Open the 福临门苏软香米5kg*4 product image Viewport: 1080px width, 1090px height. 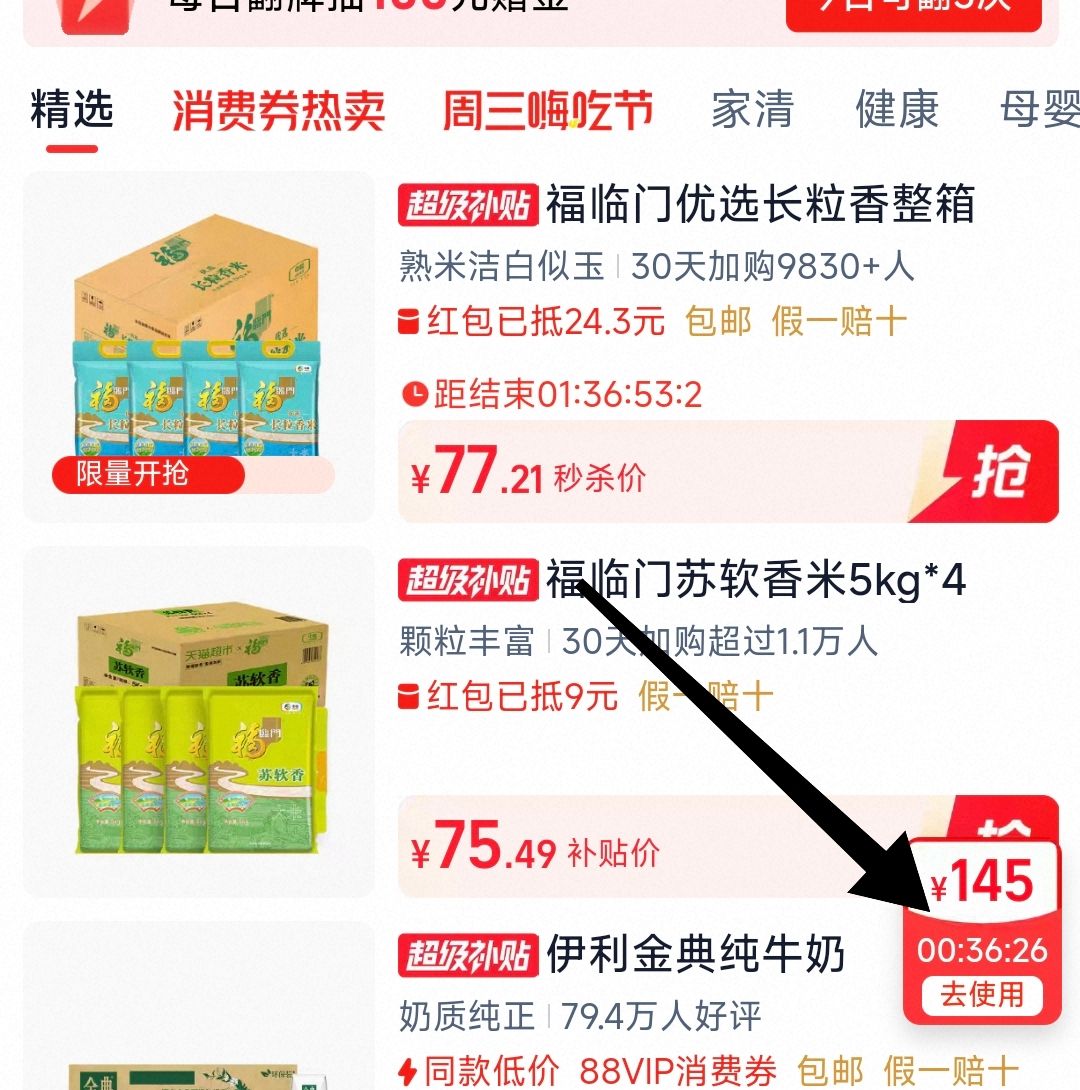tap(198, 720)
